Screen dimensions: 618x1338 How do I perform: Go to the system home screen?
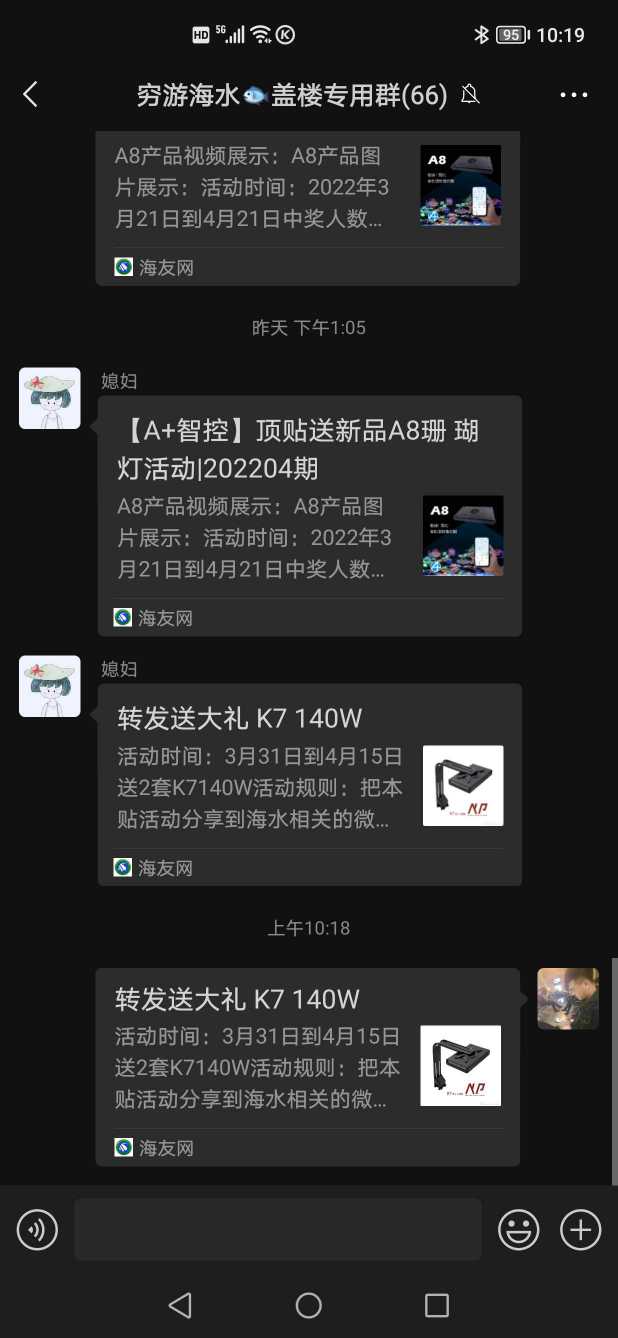pos(309,1305)
